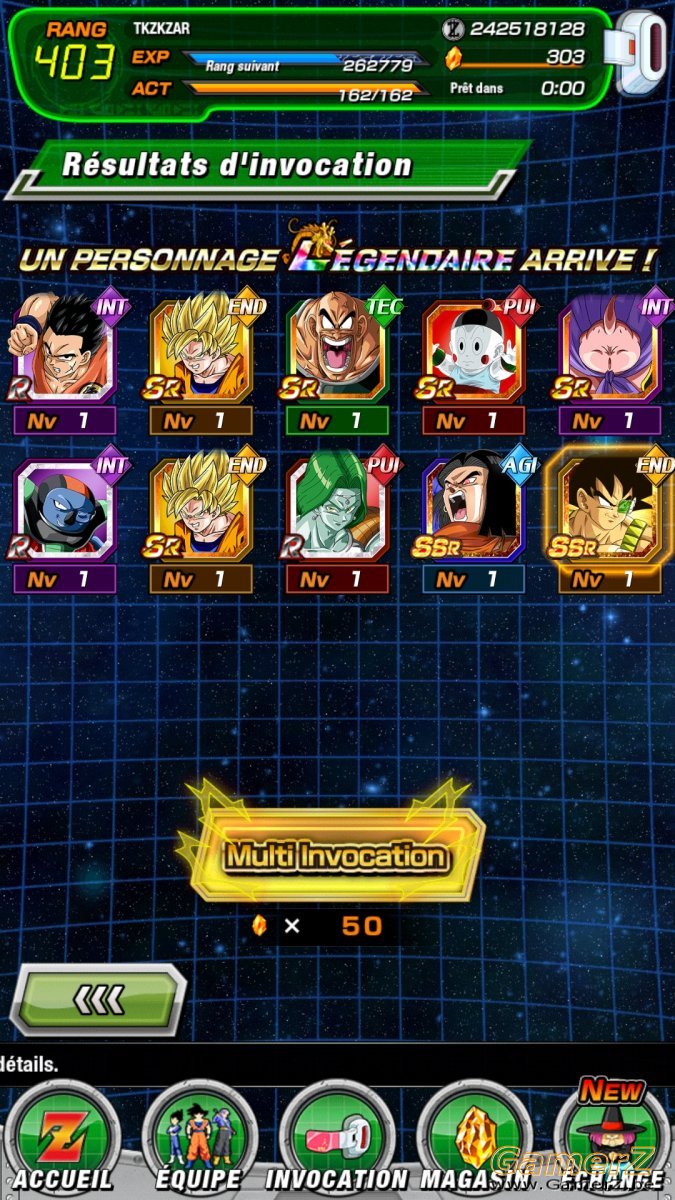Image resolution: width=675 pixels, height=1200 pixels.
Task: Switch to the Équipe tab
Action: coord(199,1140)
